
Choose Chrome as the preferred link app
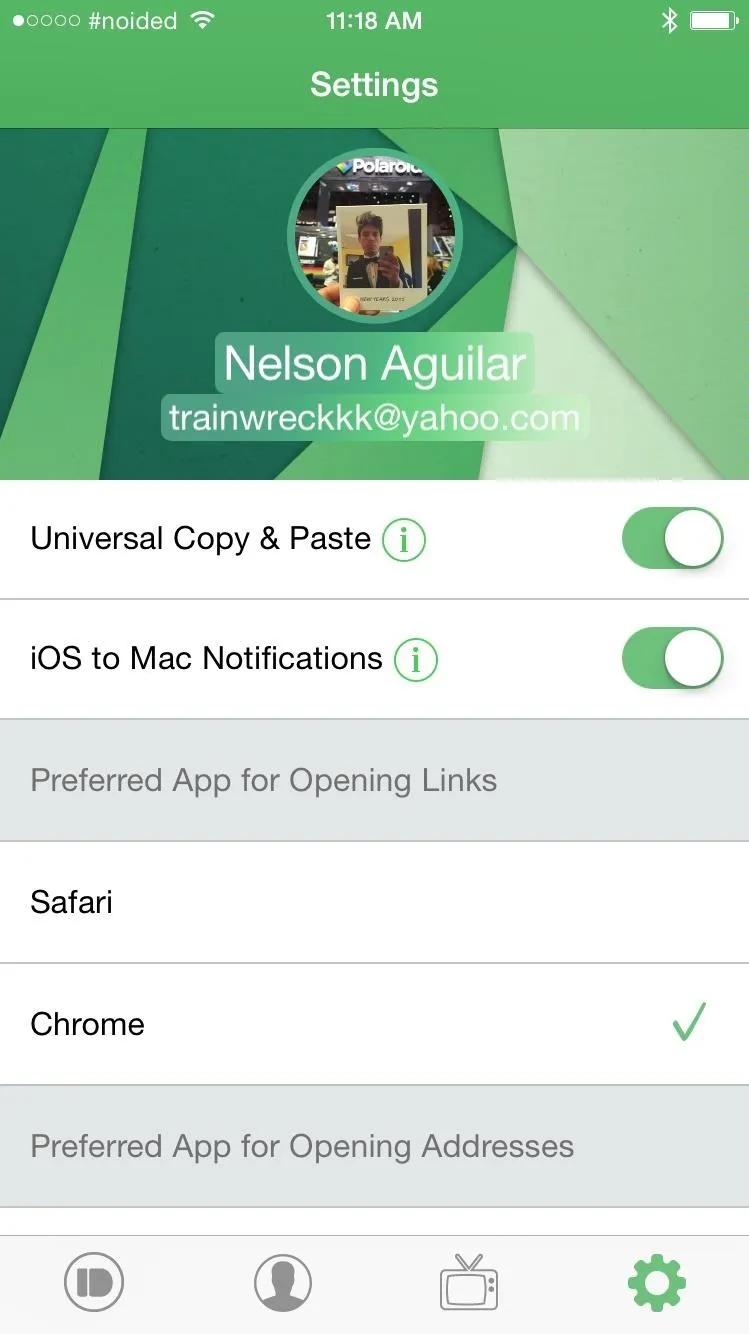point(374,1024)
